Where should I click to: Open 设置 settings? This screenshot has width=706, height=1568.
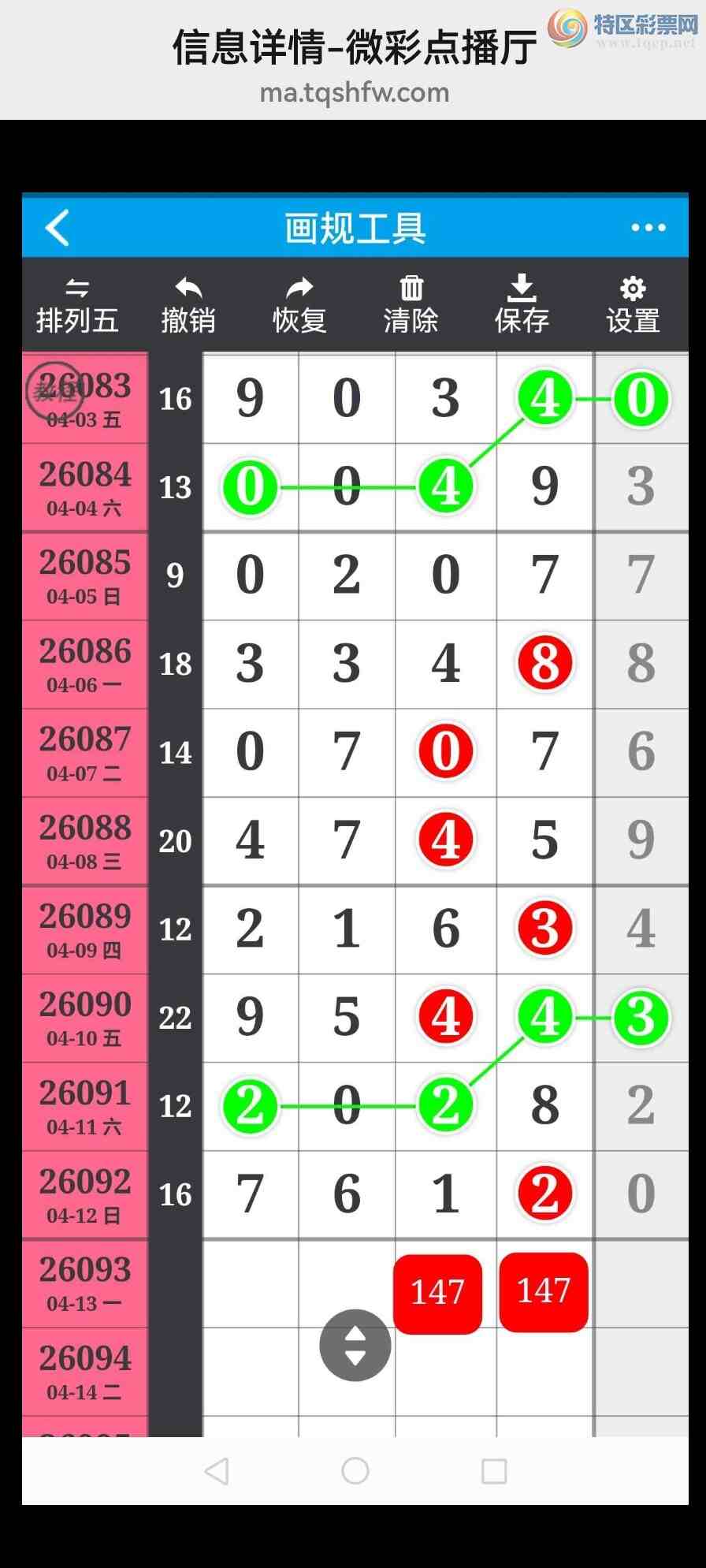coord(633,306)
